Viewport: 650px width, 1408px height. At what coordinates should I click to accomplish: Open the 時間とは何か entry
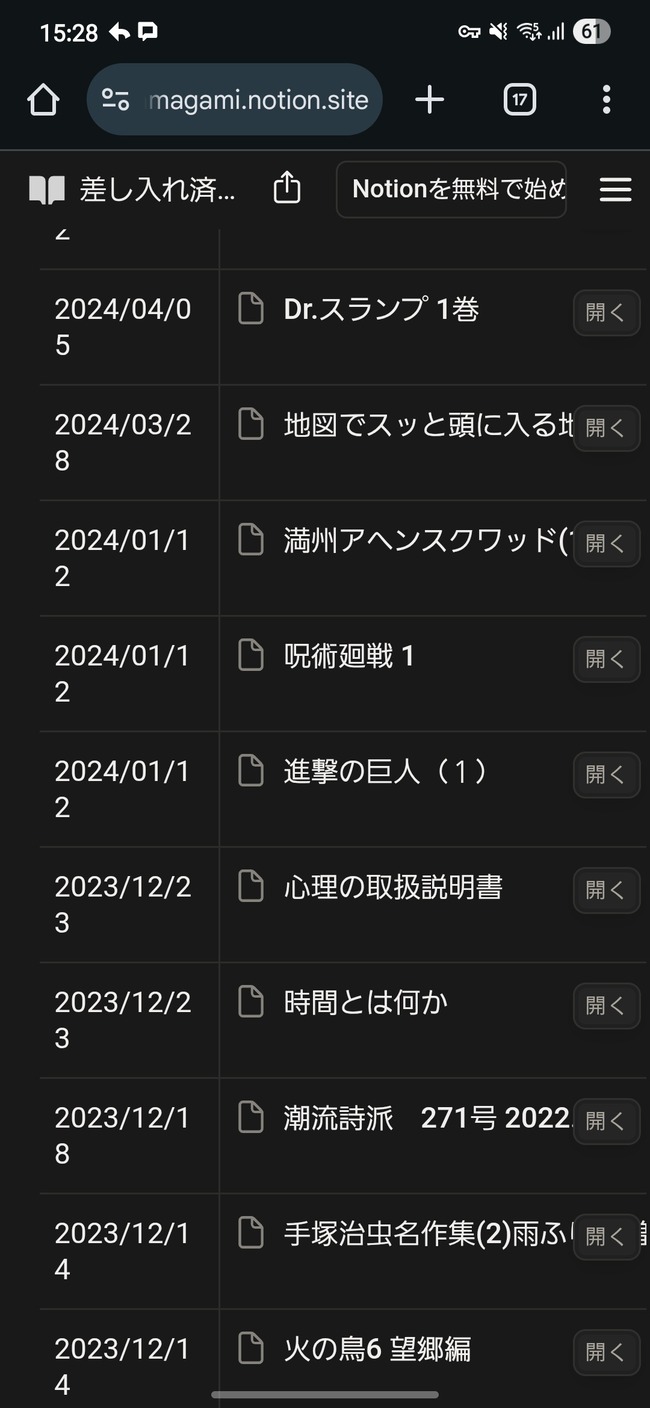tap(365, 1003)
